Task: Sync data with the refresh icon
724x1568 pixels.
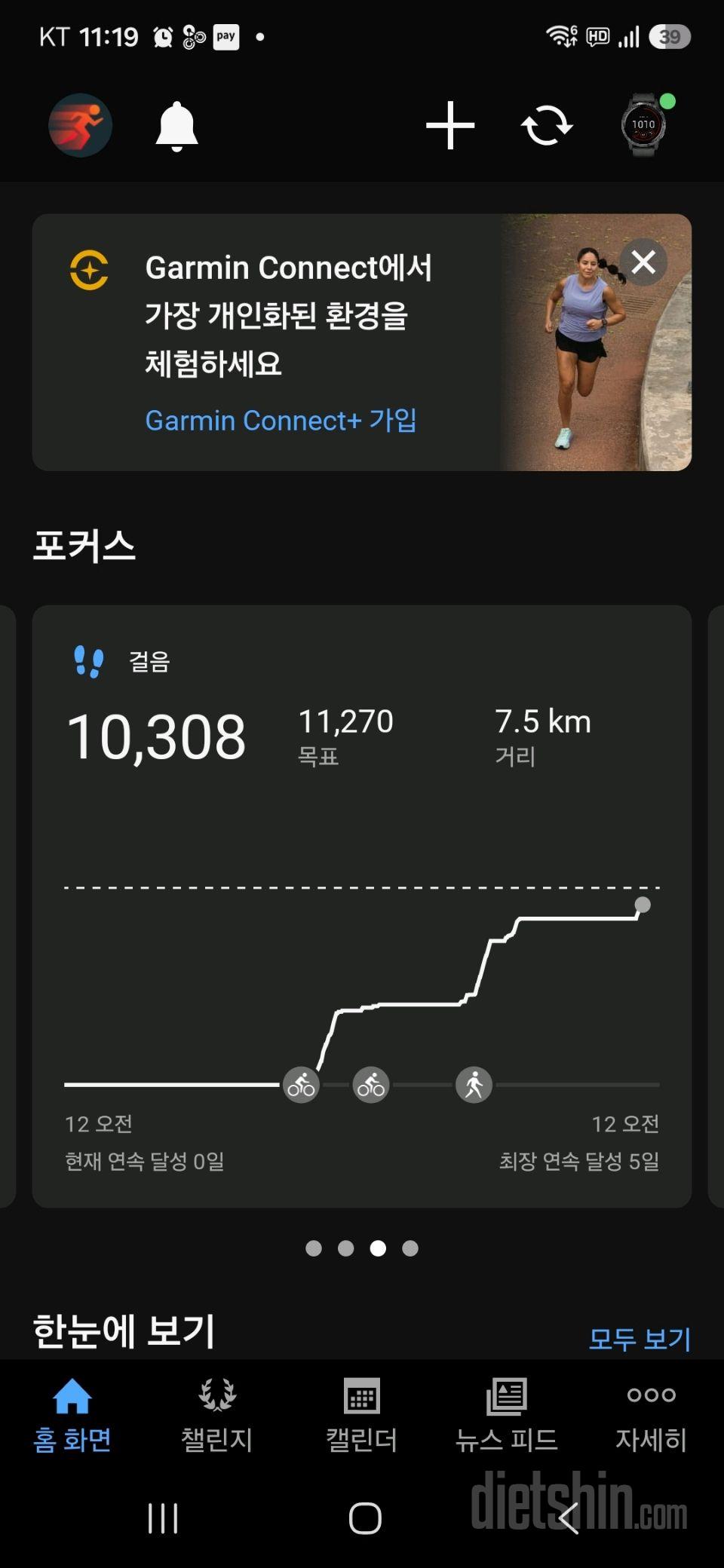Action: pyautogui.click(x=548, y=125)
